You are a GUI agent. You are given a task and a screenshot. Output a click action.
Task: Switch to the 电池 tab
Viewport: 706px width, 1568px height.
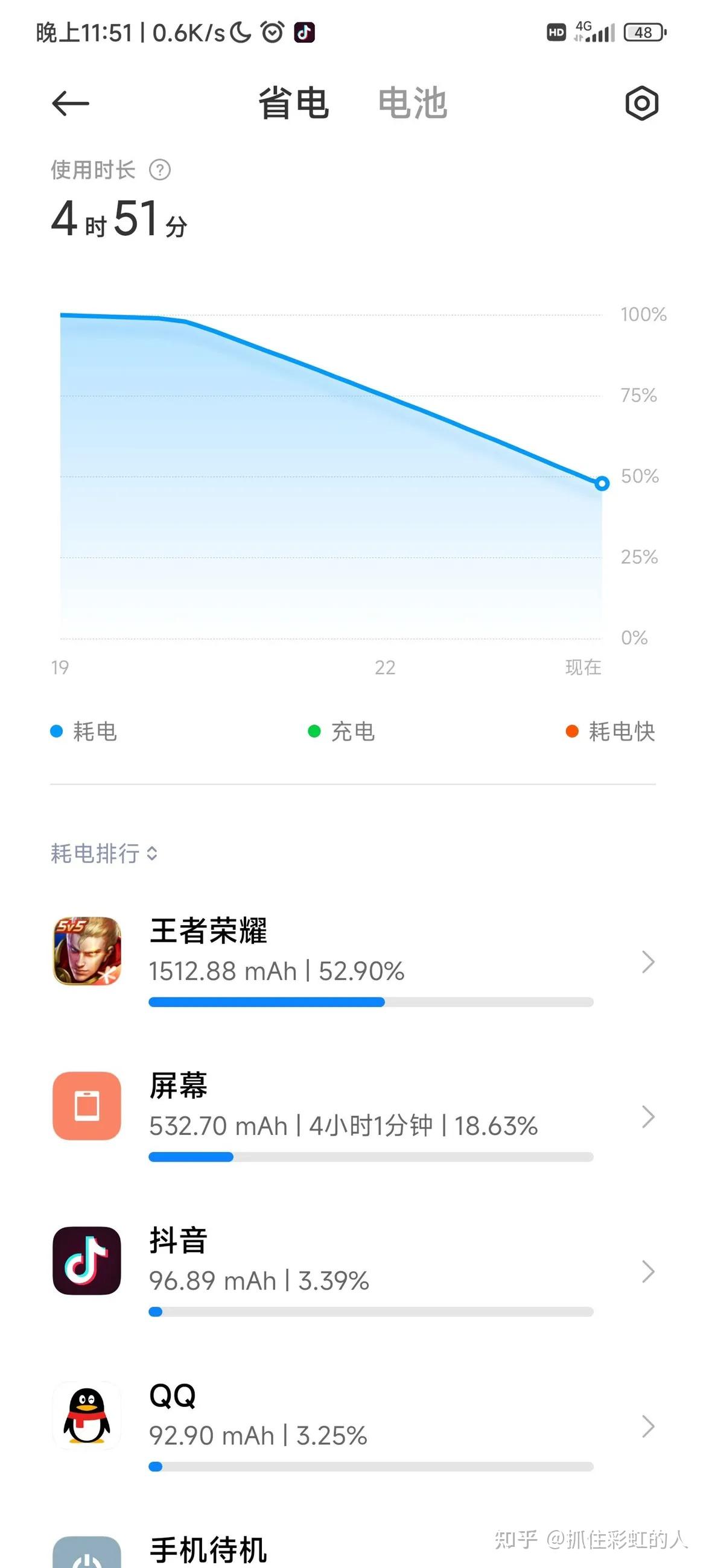click(412, 103)
